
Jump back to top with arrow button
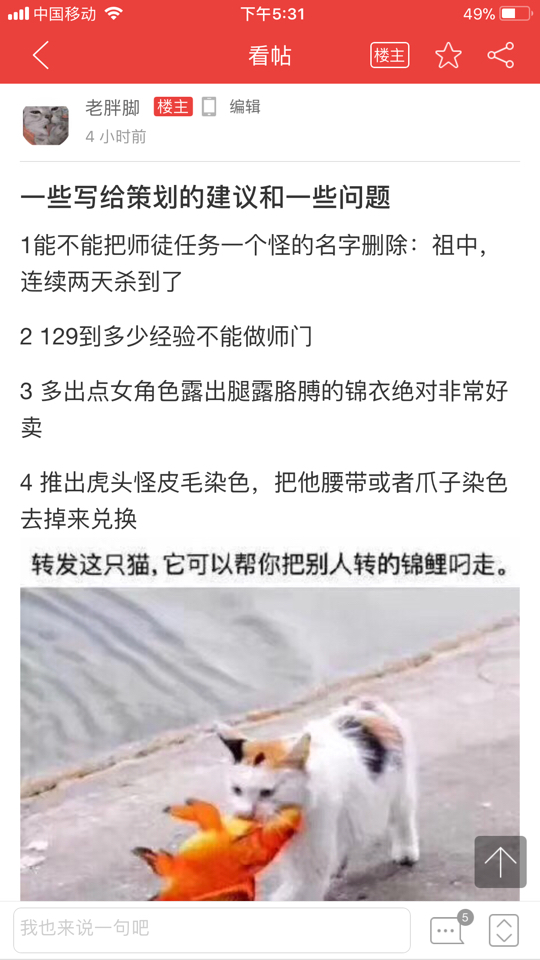(500, 862)
